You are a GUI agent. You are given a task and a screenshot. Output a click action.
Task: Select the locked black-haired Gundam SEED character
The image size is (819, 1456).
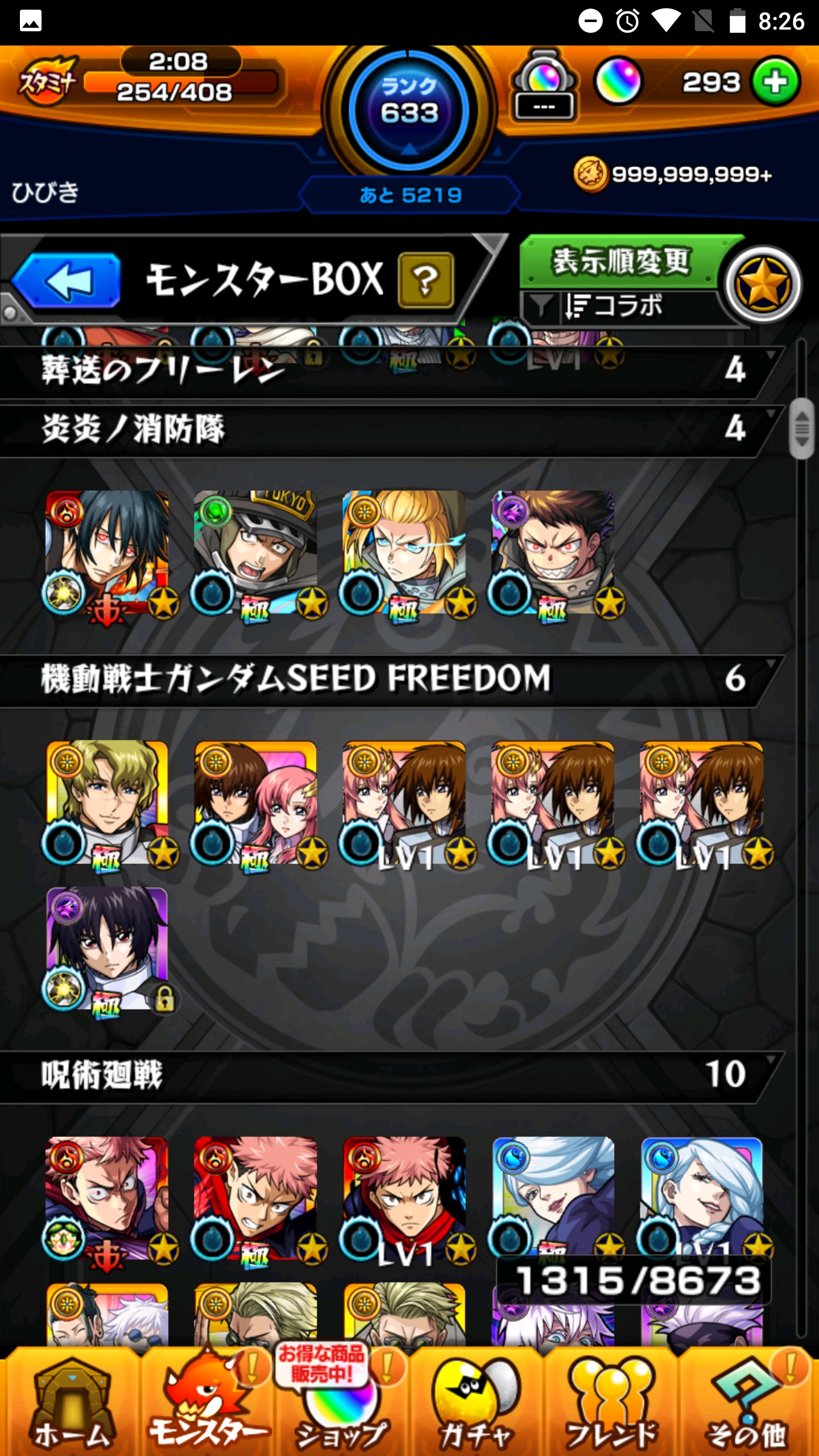click(x=107, y=949)
